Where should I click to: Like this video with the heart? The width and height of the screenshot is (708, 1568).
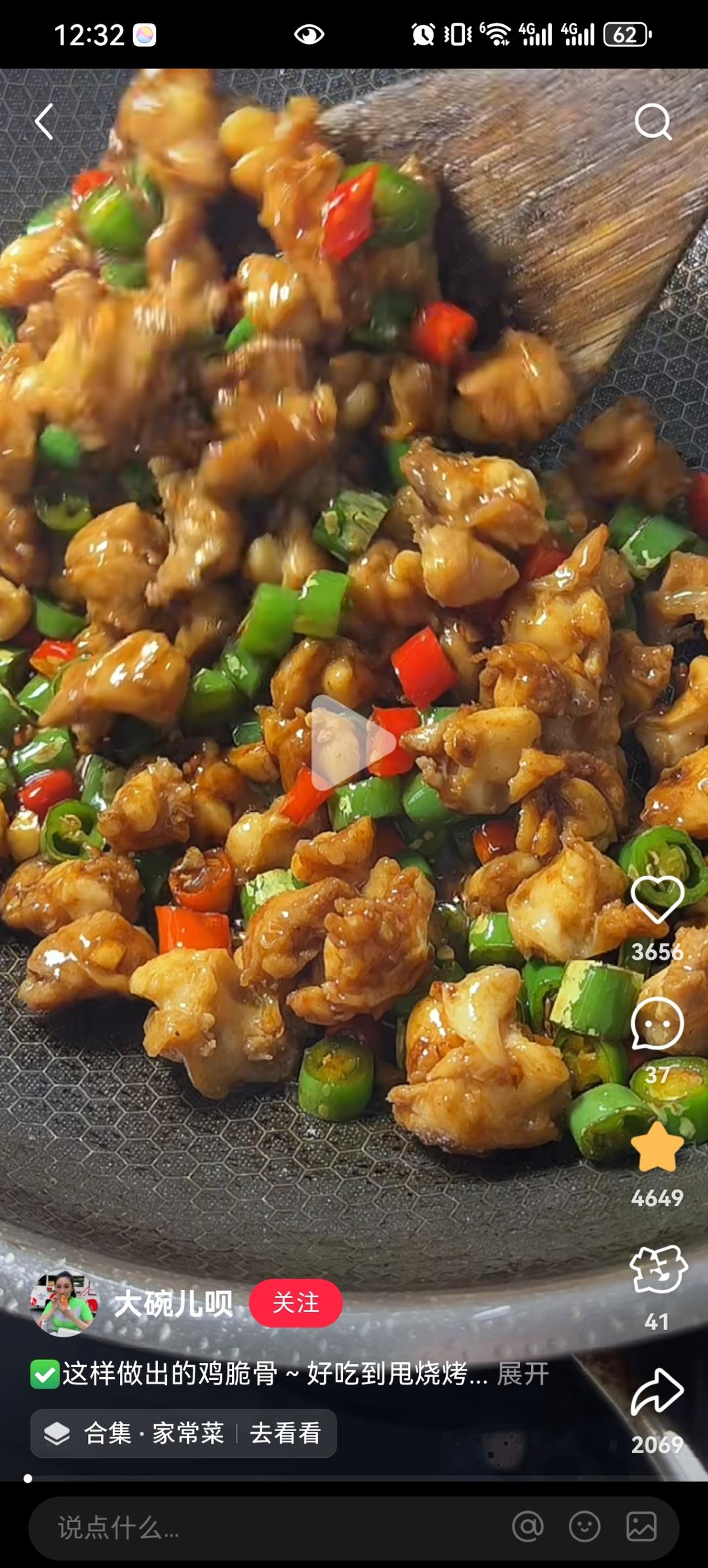[x=657, y=900]
